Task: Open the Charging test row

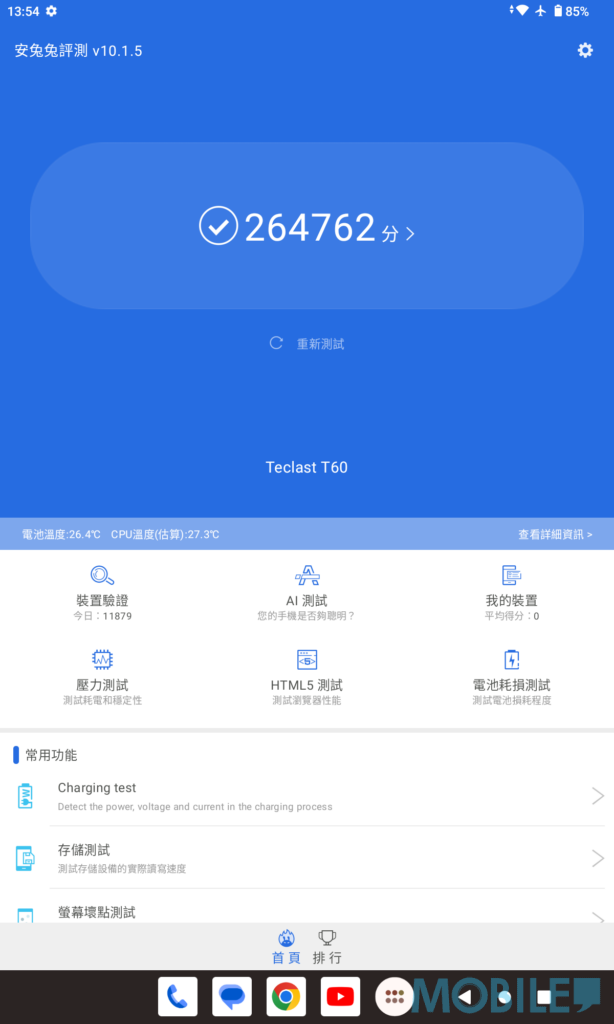Action: [x=307, y=796]
